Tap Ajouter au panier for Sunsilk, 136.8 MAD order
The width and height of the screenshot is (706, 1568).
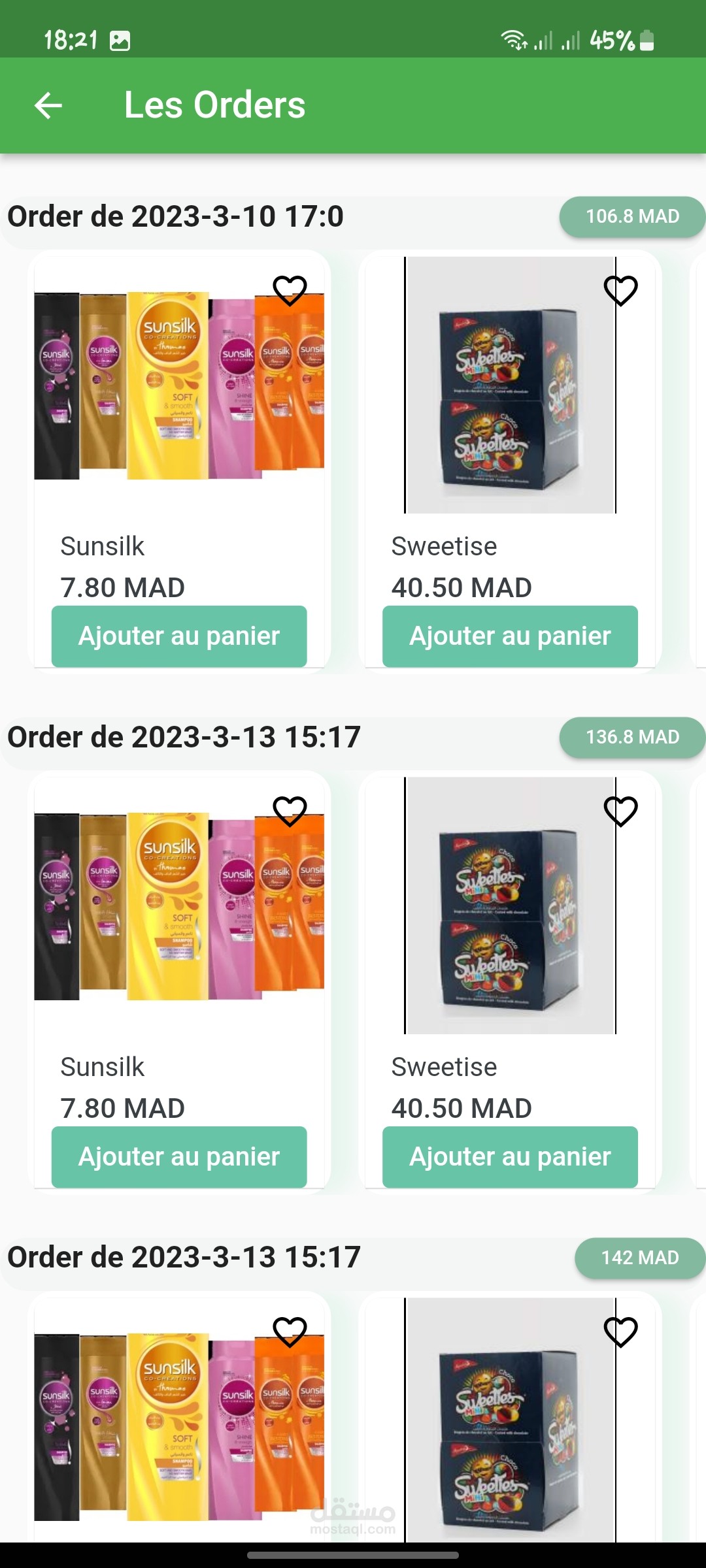[x=179, y=1157]
